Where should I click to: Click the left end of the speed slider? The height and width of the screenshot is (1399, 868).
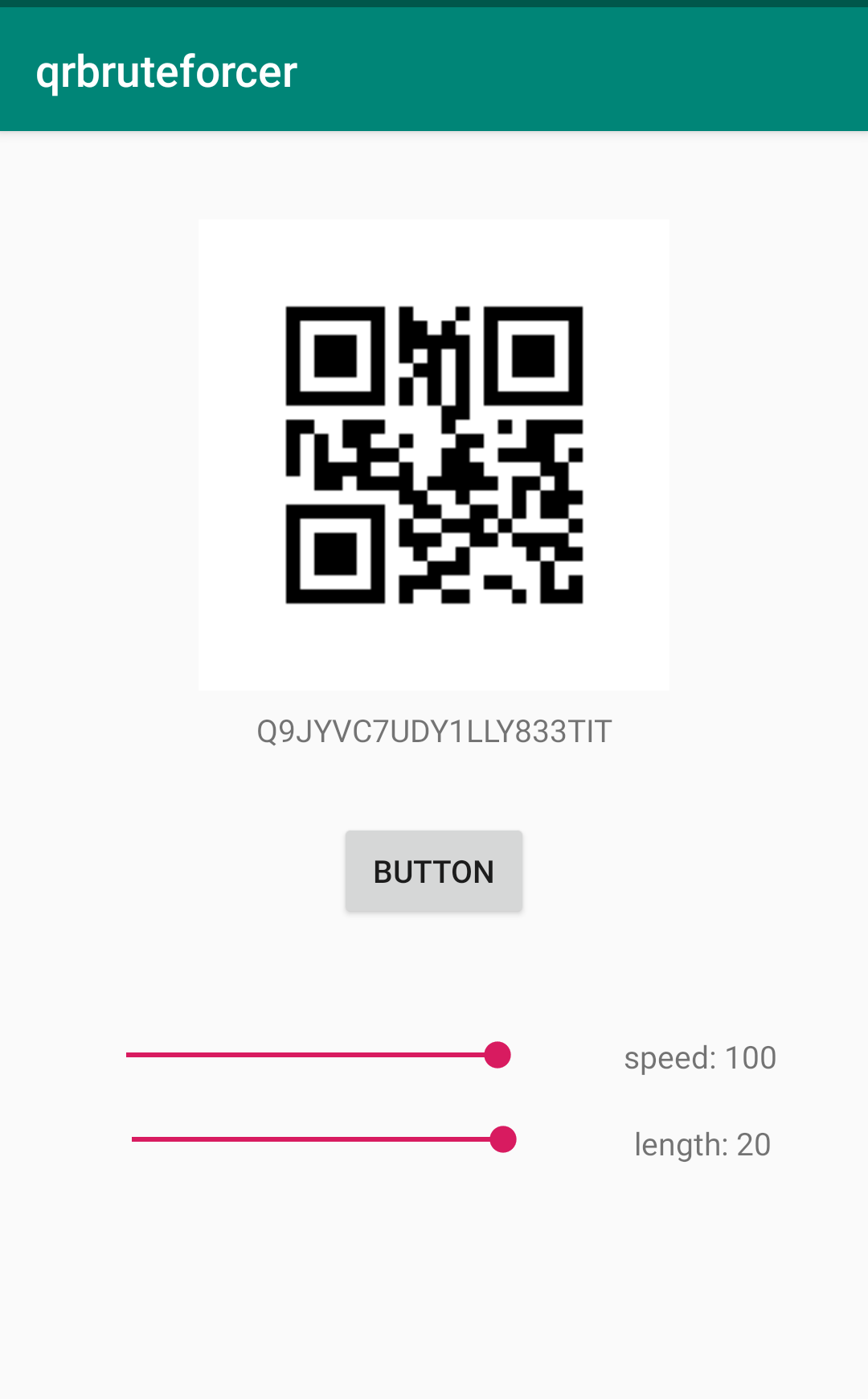(x=133, y=1054)
